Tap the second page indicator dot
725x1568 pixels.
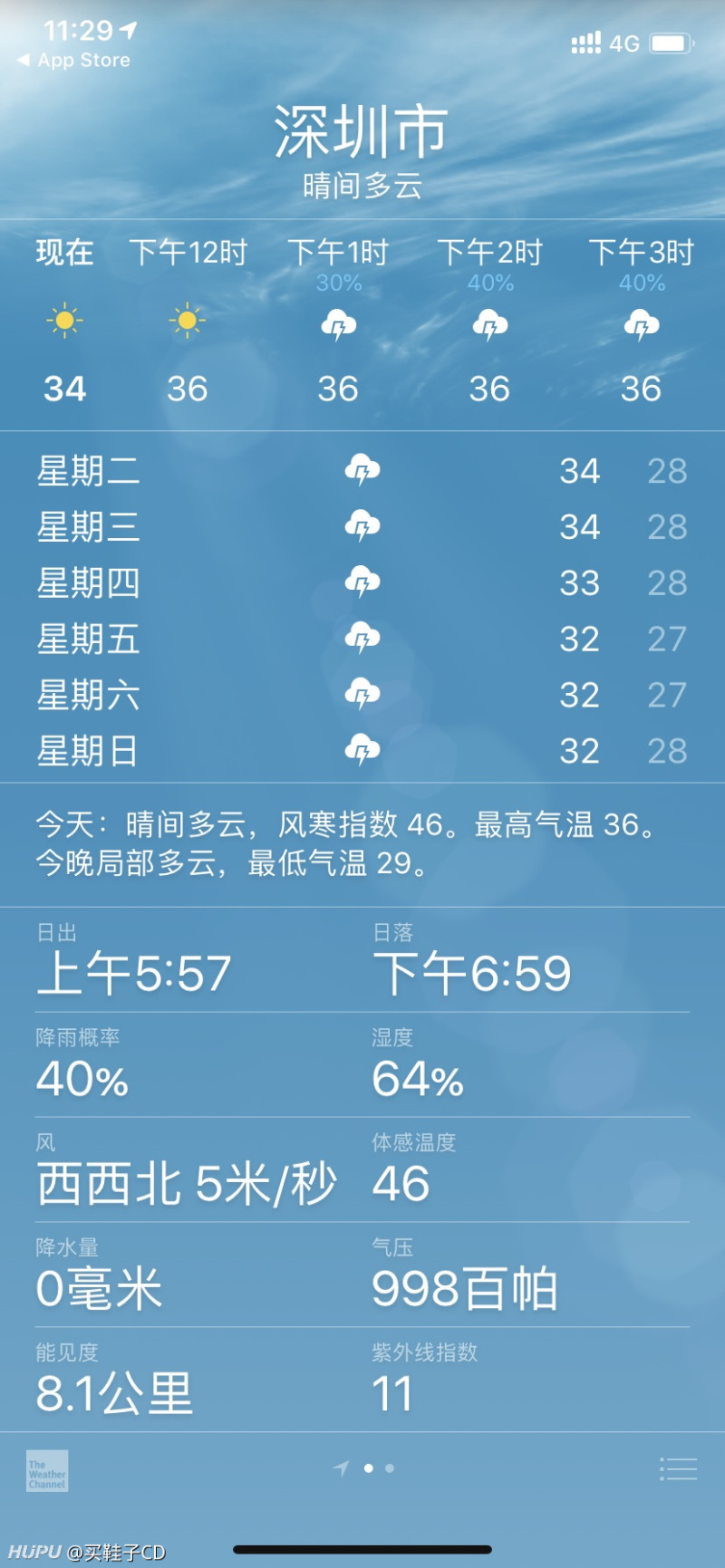(x=388, y=1469)
